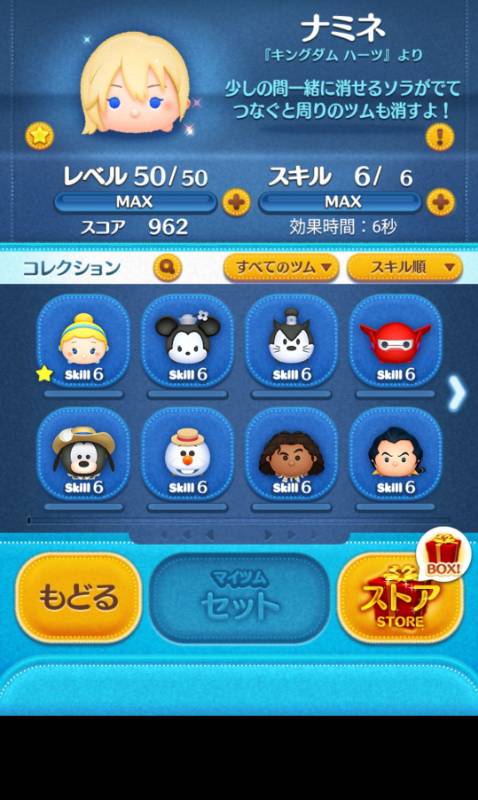Go to next collection page arrow
The width and height of the screenshot is (478, 800).
tap(456, 393)
